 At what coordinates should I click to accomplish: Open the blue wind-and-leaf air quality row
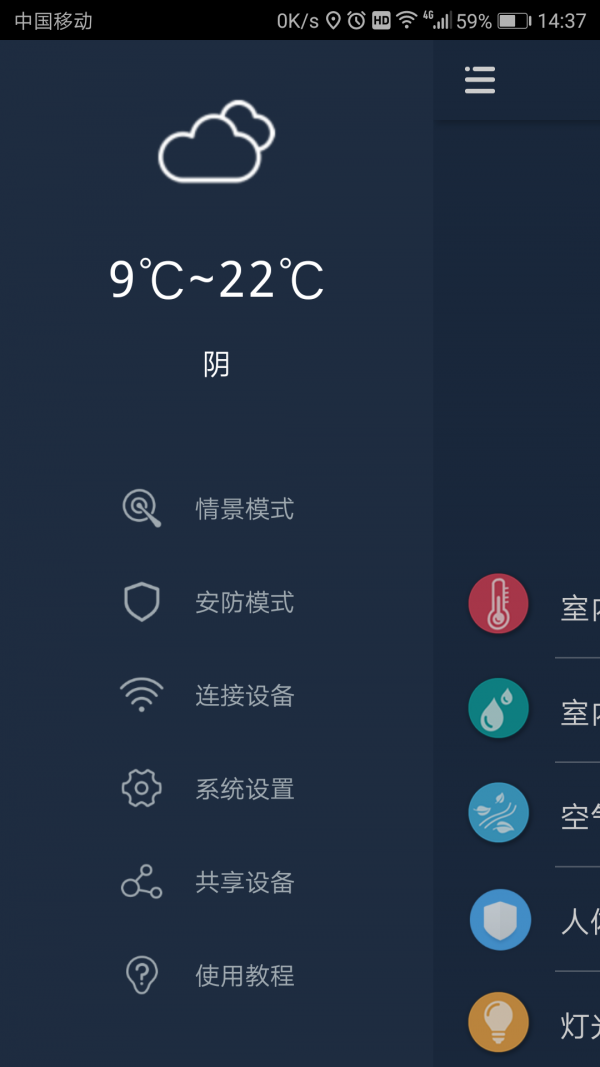tap(518, 814)
